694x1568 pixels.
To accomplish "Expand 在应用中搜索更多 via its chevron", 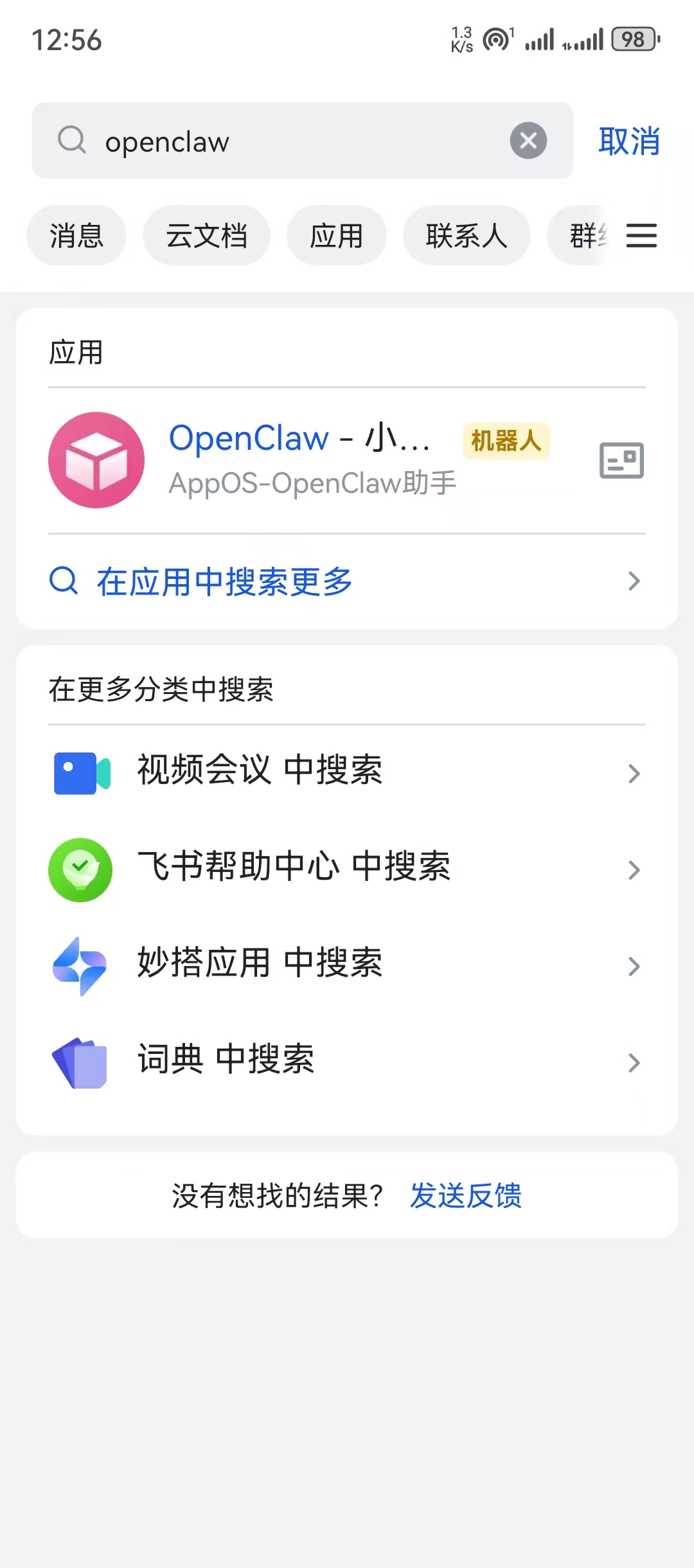I will coord(633,582).
